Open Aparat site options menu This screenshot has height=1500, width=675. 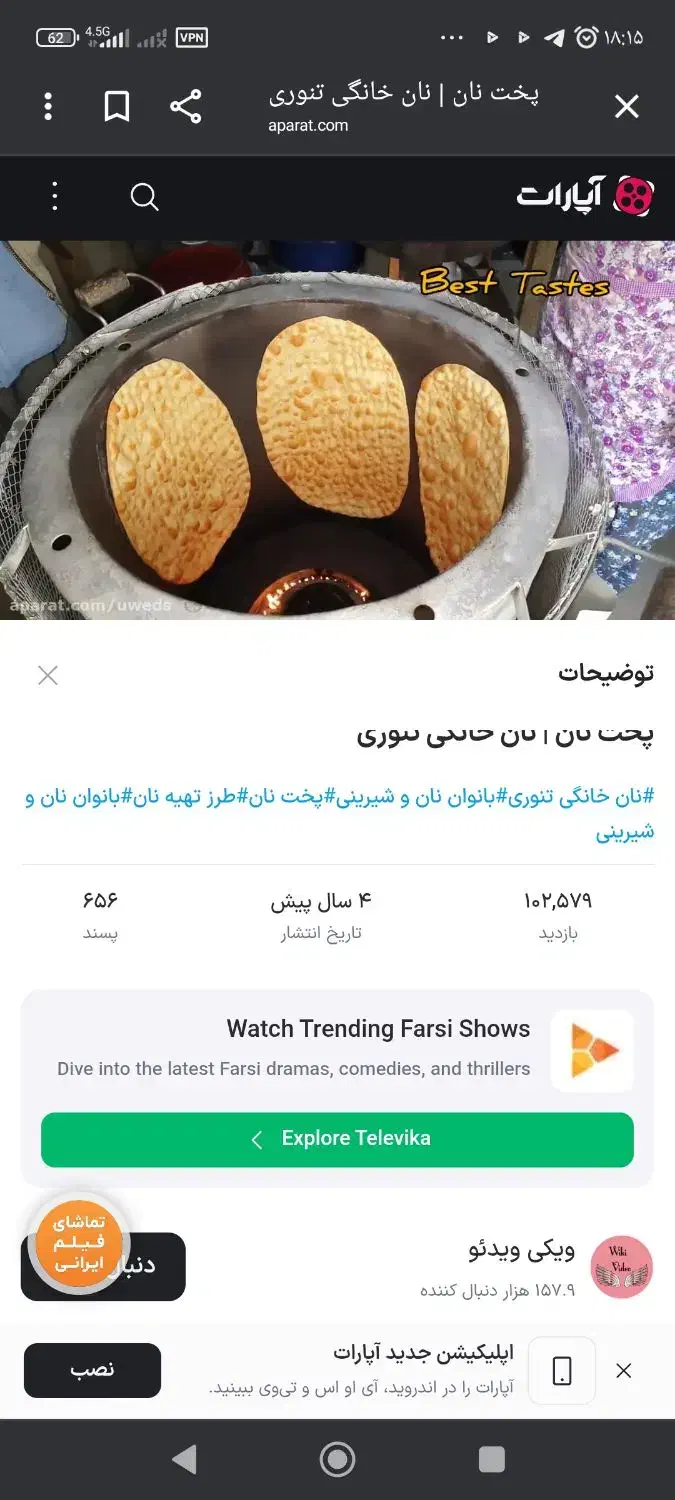pyautogui.click(x=55, y=197)
